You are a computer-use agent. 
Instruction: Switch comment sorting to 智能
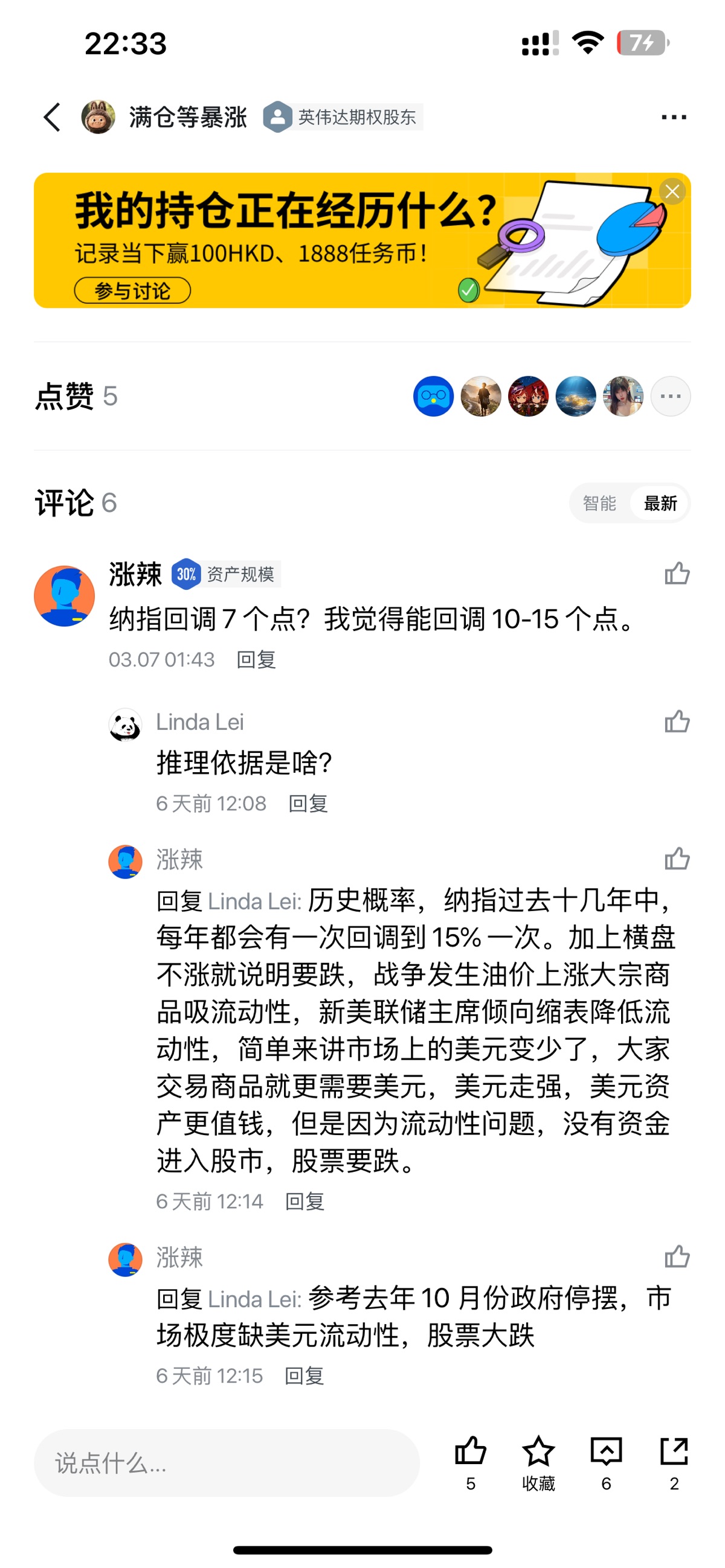tap(599, 504)
